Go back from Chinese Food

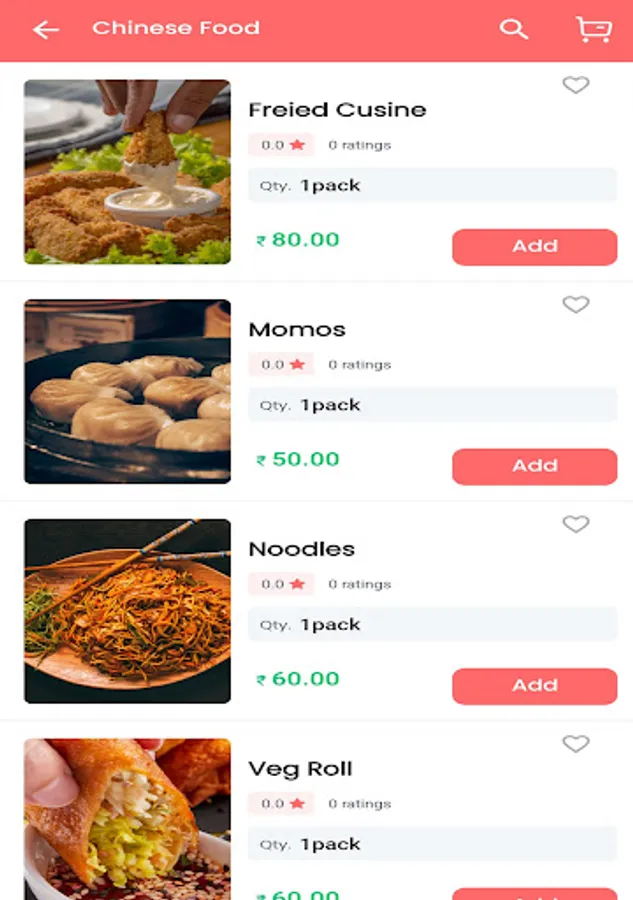click(x=46, y=30)
